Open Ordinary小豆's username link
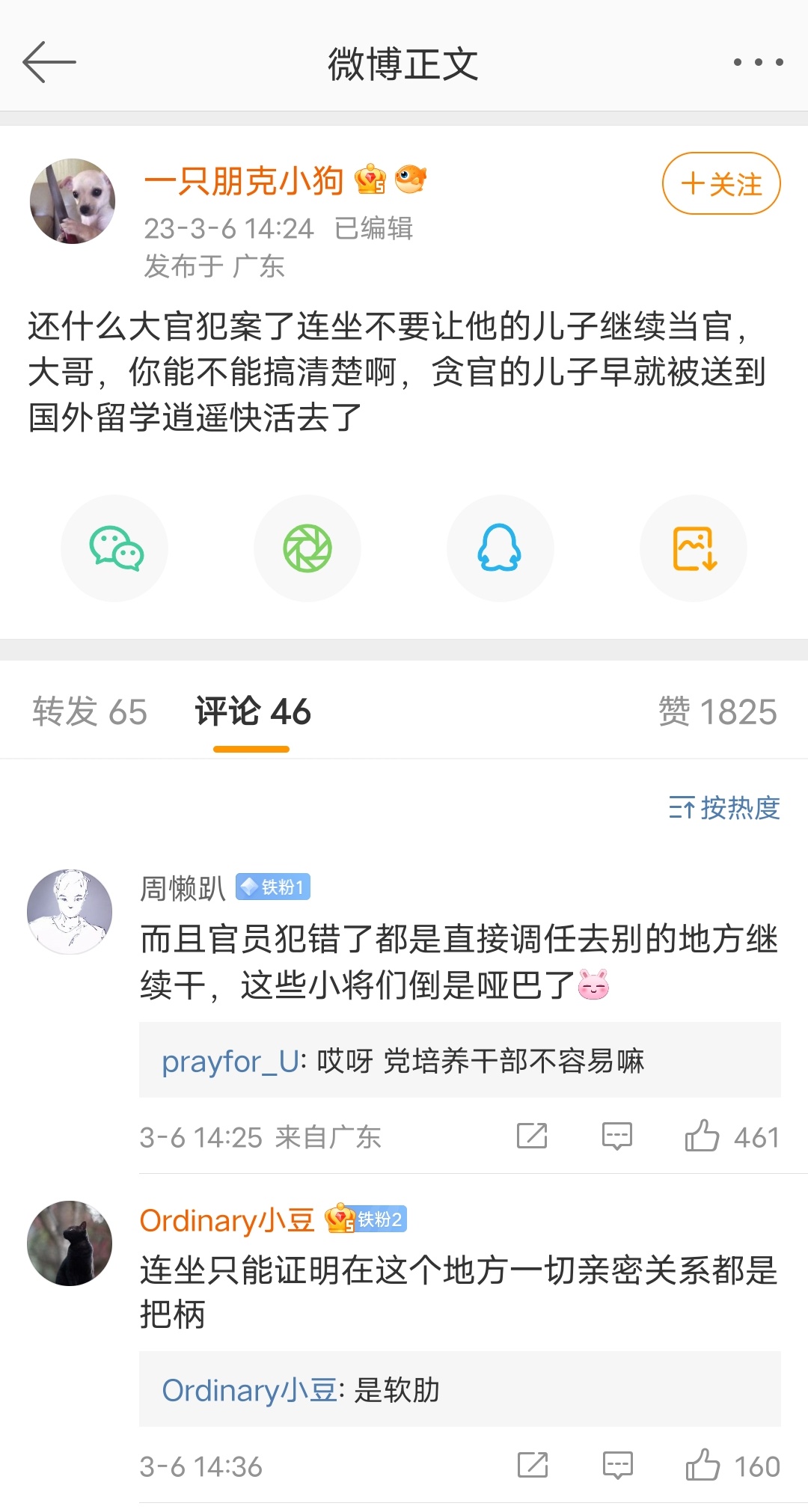The width and height of the screenshot is (808, 1512). tap(227, 1220)
